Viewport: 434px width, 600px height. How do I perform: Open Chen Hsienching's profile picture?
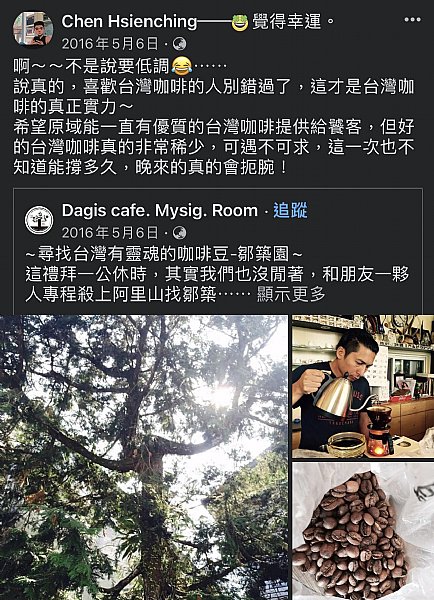pyautogui.click(x=33, y=28)
